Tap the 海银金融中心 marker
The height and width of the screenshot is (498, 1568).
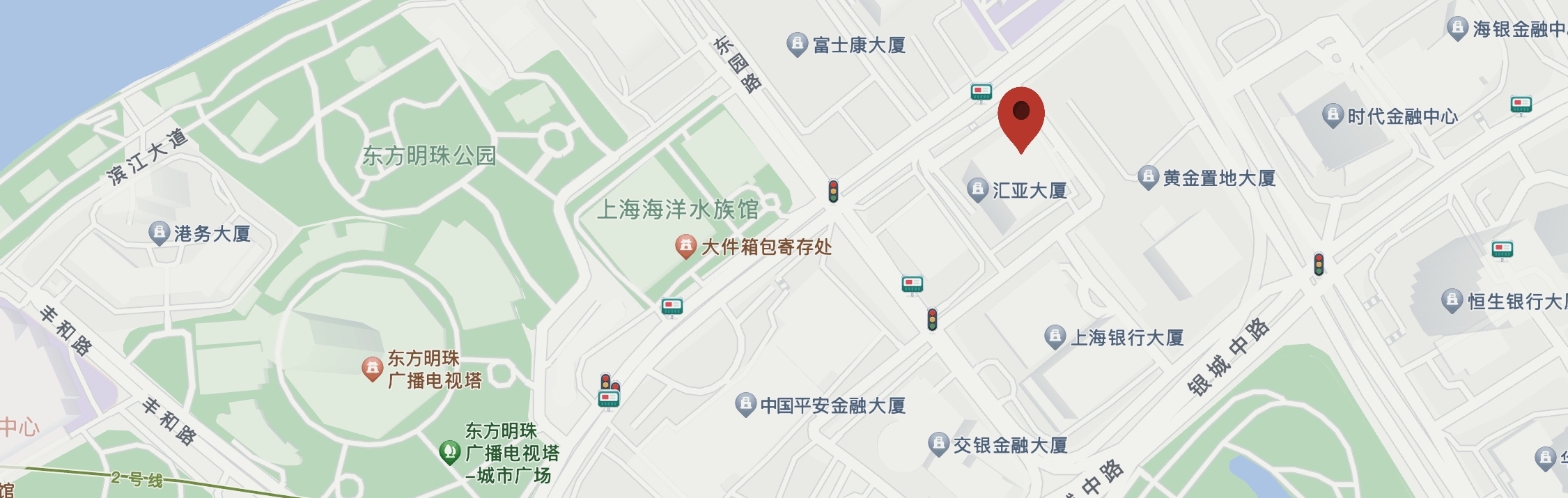1457,28
